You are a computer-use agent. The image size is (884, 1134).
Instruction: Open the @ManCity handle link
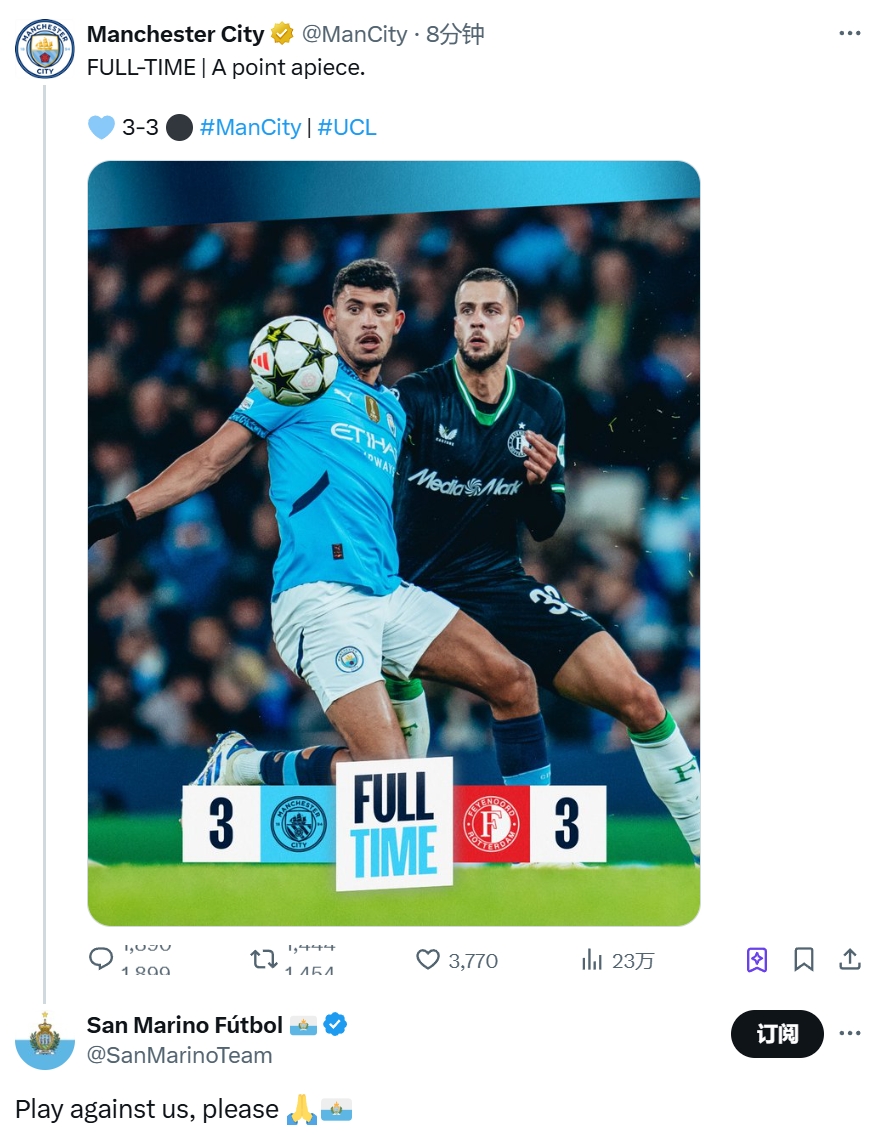(x=354, y=34)
